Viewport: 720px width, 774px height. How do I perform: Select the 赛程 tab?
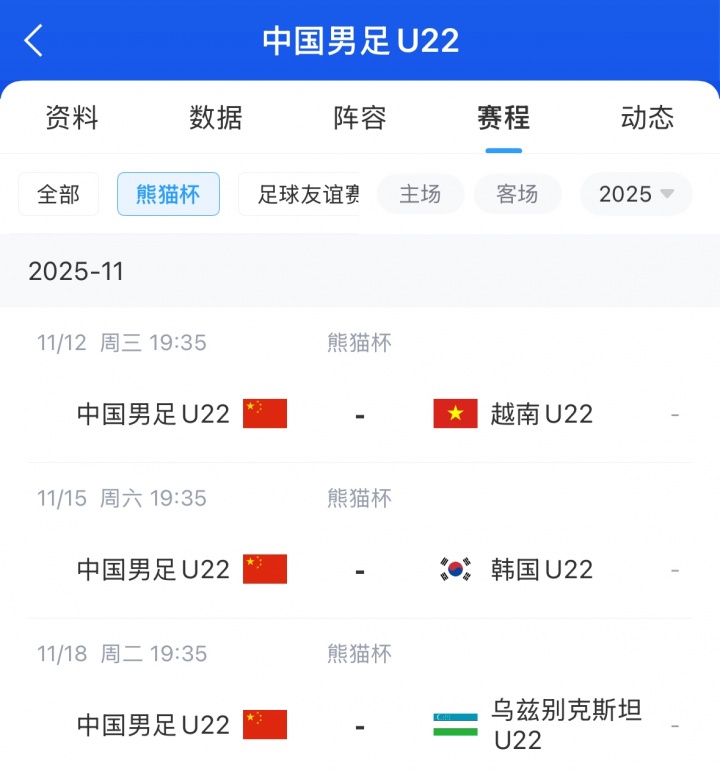[503, 118]
